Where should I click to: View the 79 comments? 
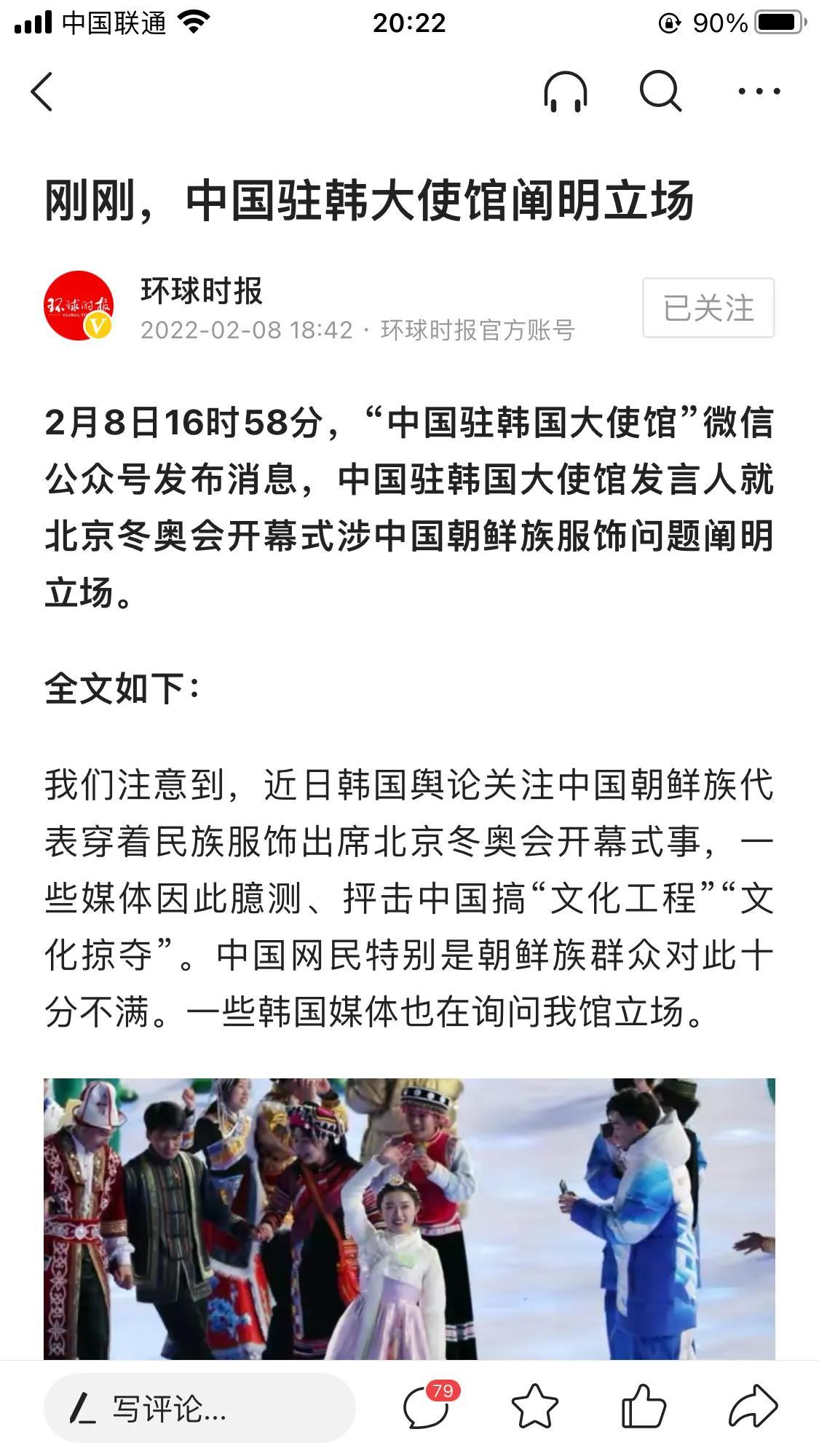click(x=428, y=1407)
